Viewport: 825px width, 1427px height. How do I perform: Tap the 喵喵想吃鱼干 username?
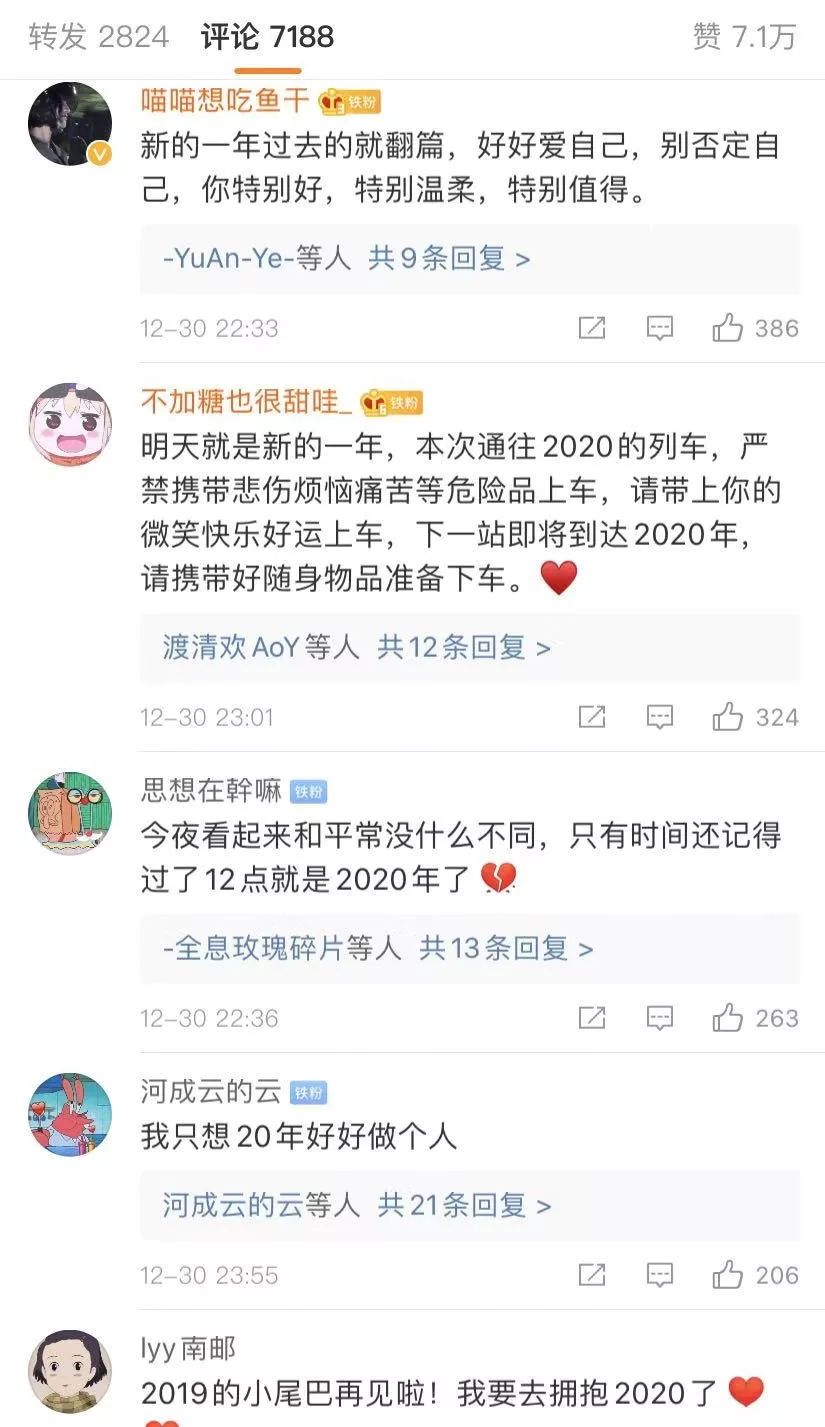[225, 101]
